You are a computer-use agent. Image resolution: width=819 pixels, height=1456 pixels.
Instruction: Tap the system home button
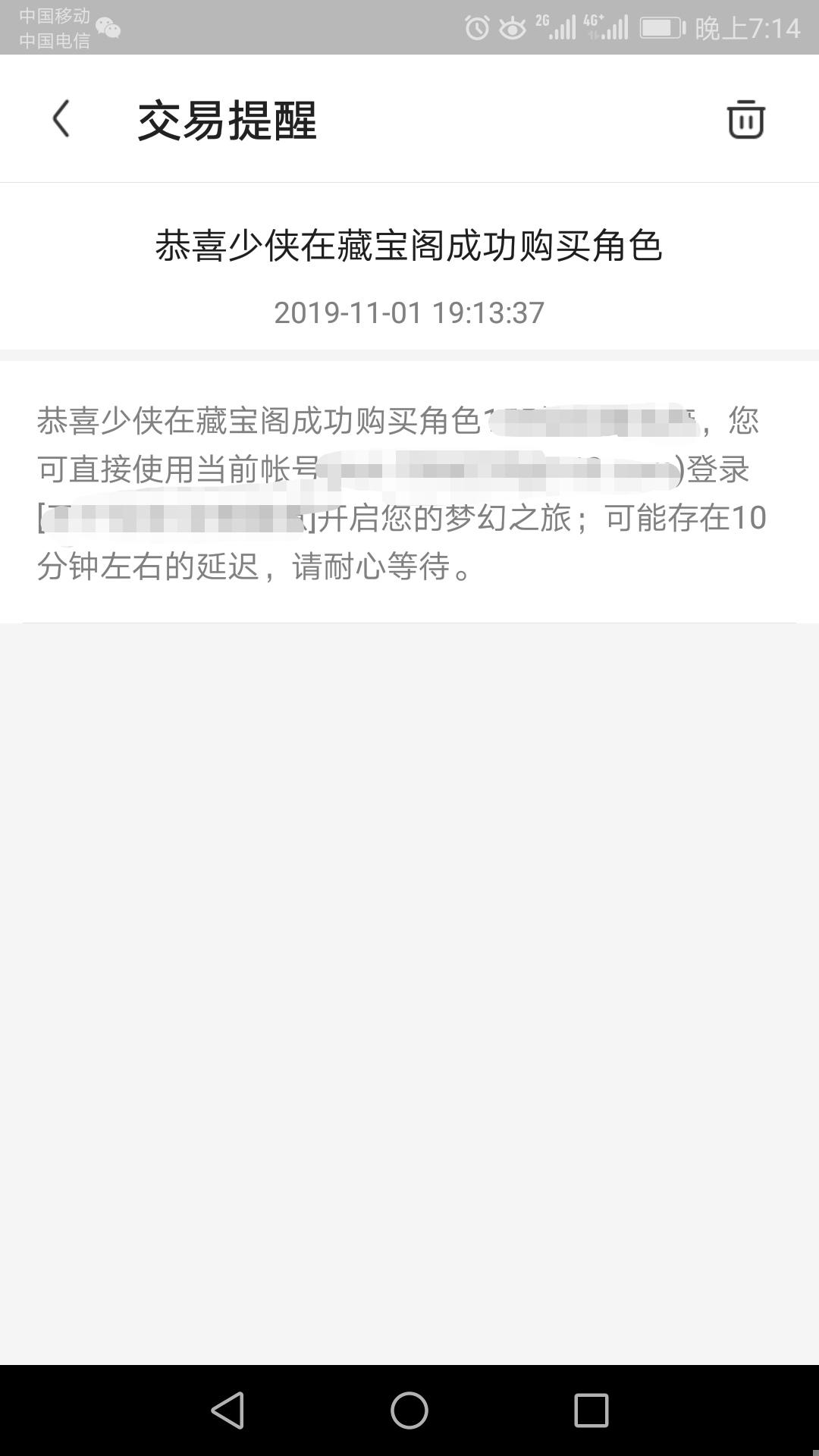409,1410
